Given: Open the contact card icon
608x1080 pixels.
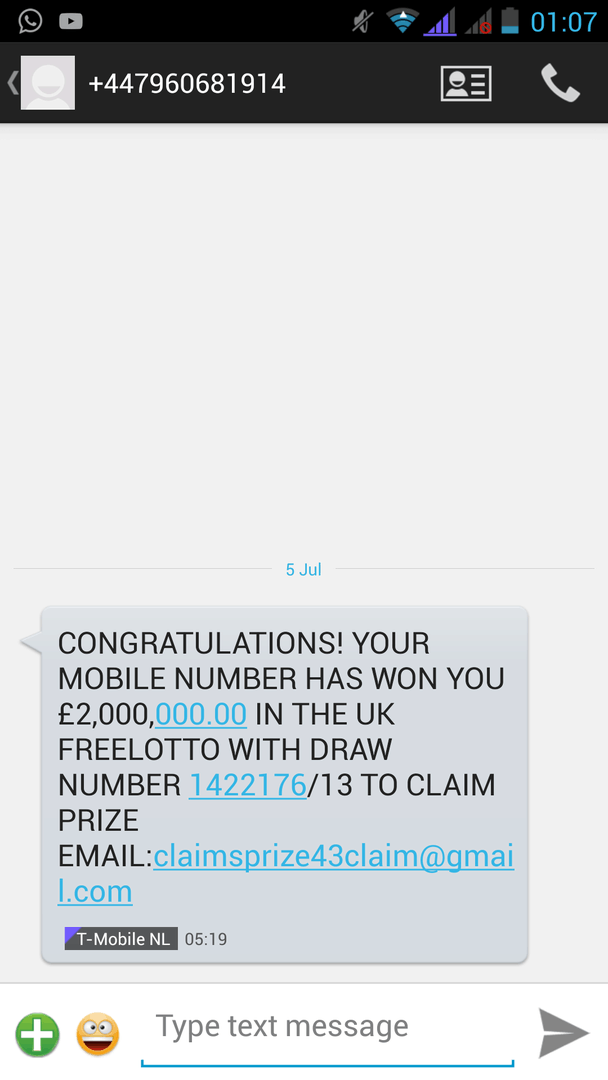Looking at the screenshot, I should click(466, 83).
